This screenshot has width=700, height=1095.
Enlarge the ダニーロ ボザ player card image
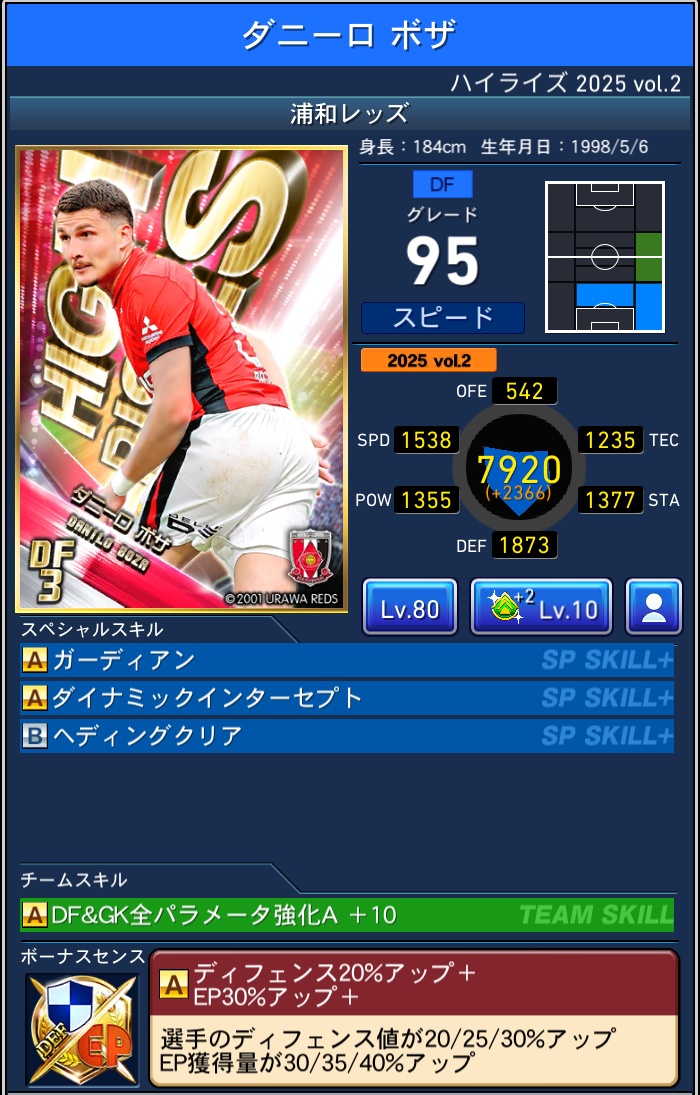[181, 380]
